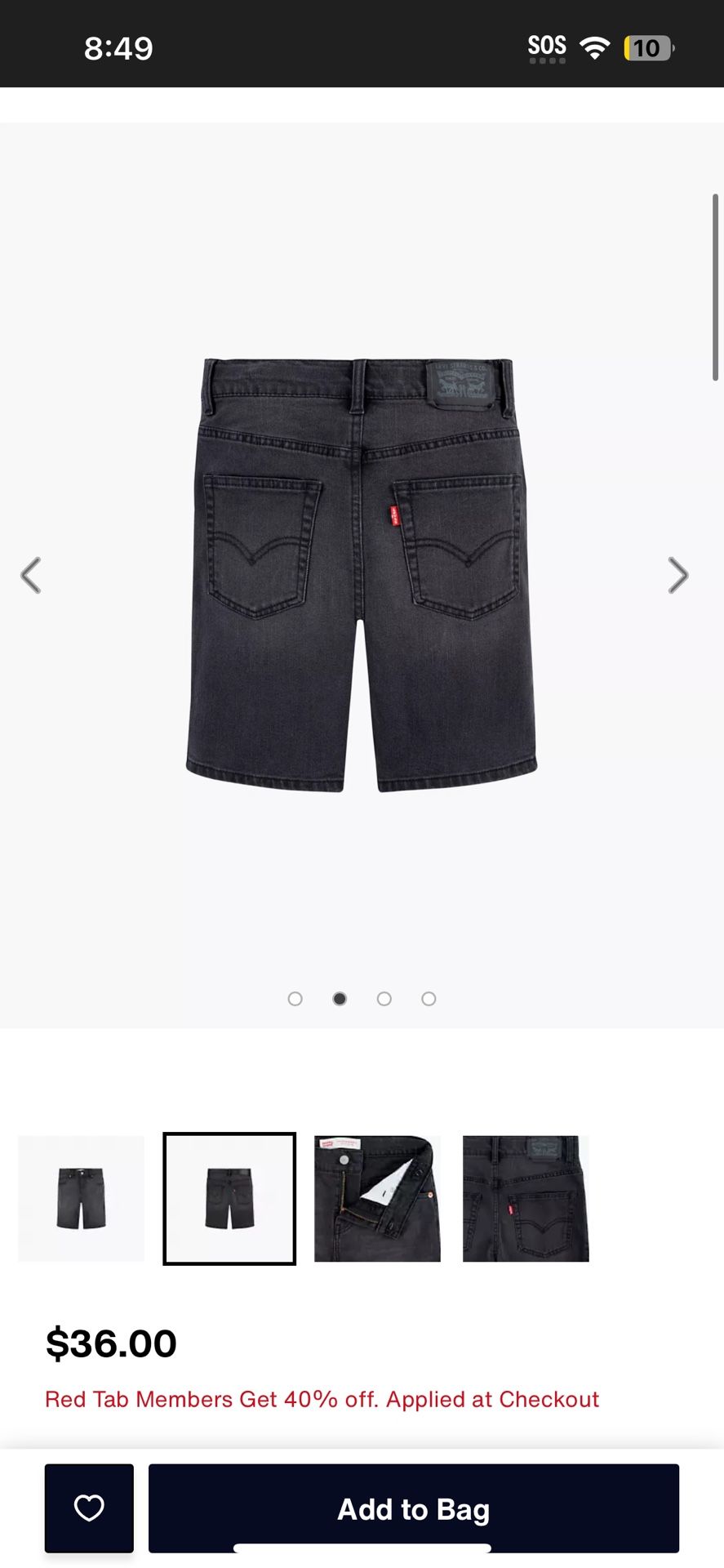
Task: Collapse back to previous product photo
Action: tap(31, 575)
